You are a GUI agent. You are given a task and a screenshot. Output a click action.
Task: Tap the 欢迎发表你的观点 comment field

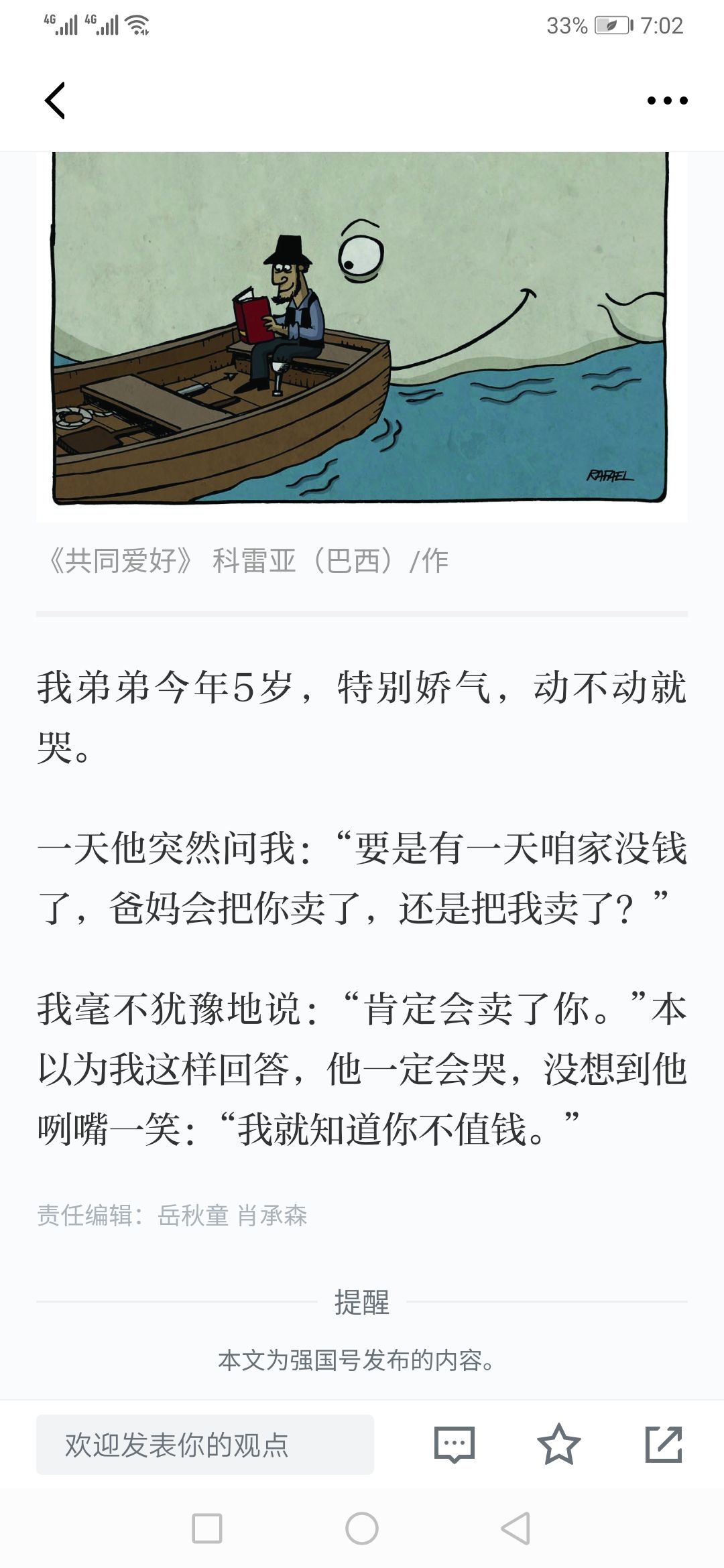coord(205,1445)
